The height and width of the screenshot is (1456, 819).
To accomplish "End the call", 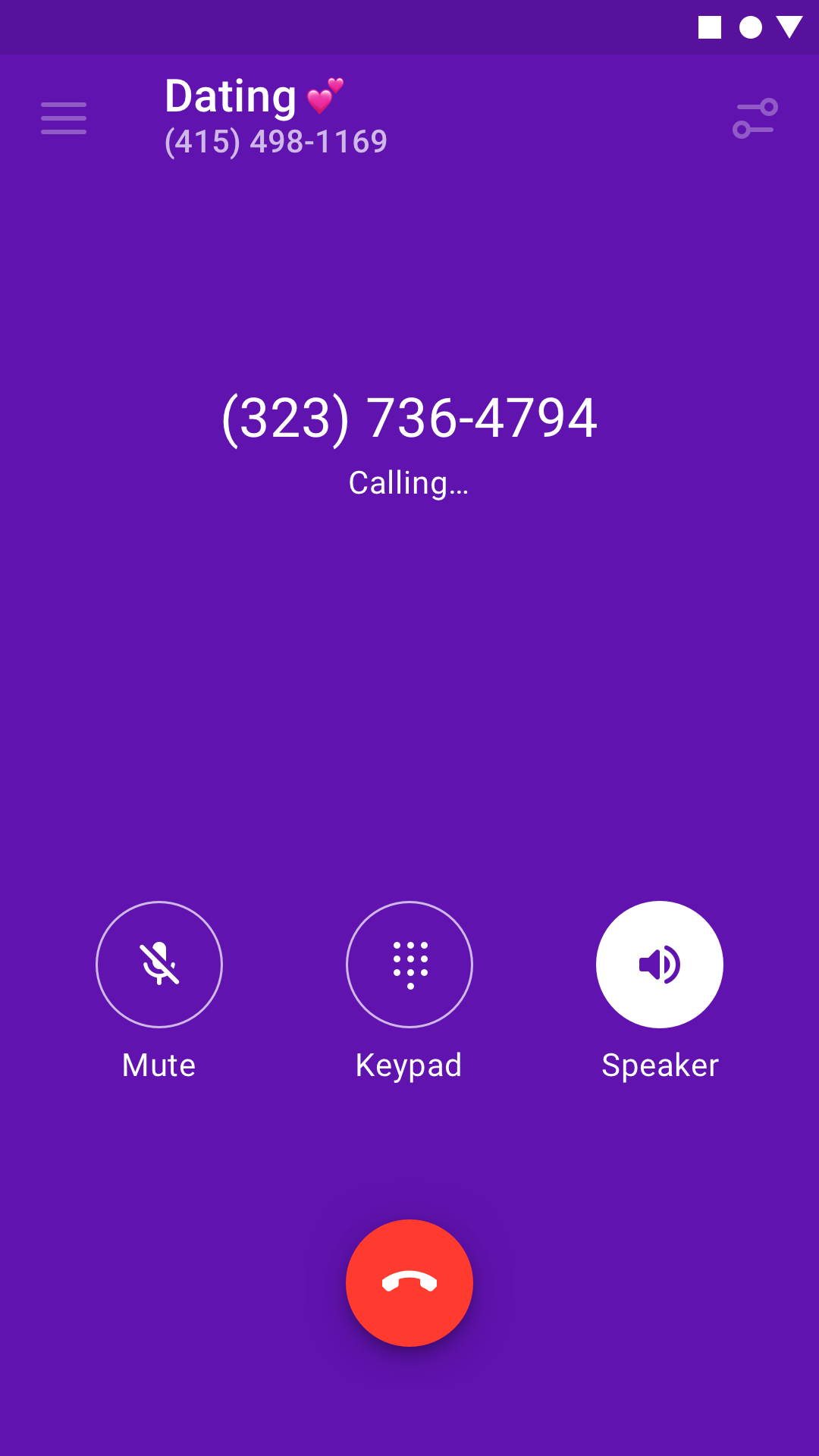I will 409,1283.
